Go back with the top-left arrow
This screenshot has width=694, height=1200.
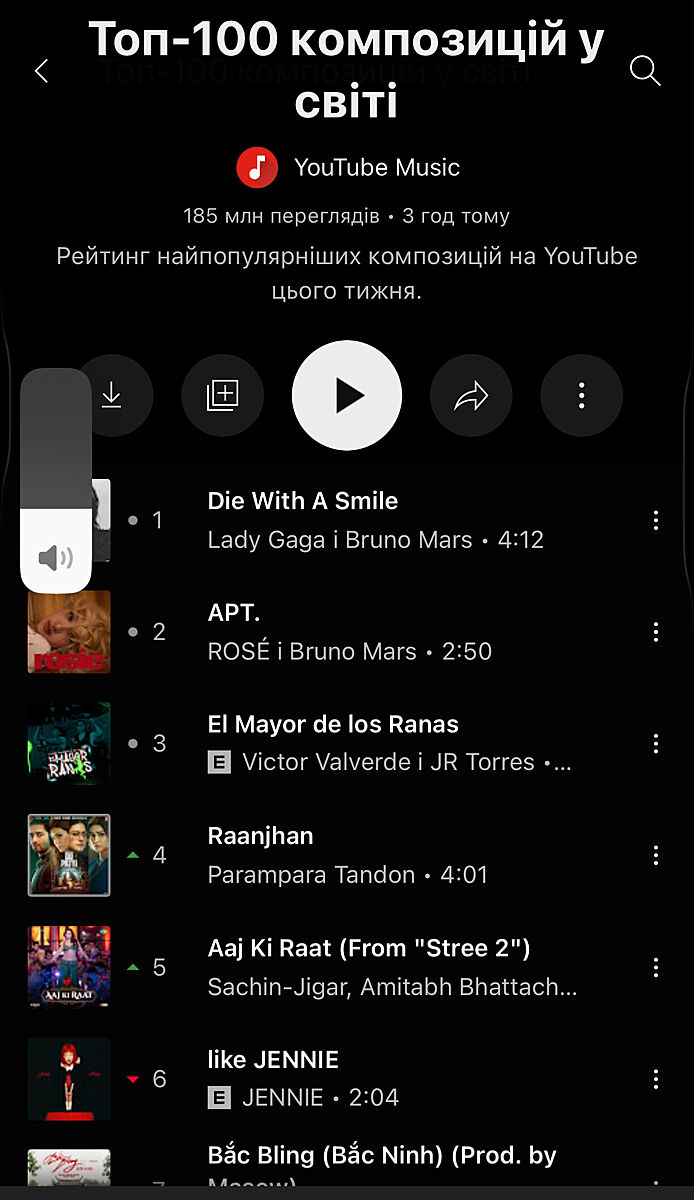point(41,71)
